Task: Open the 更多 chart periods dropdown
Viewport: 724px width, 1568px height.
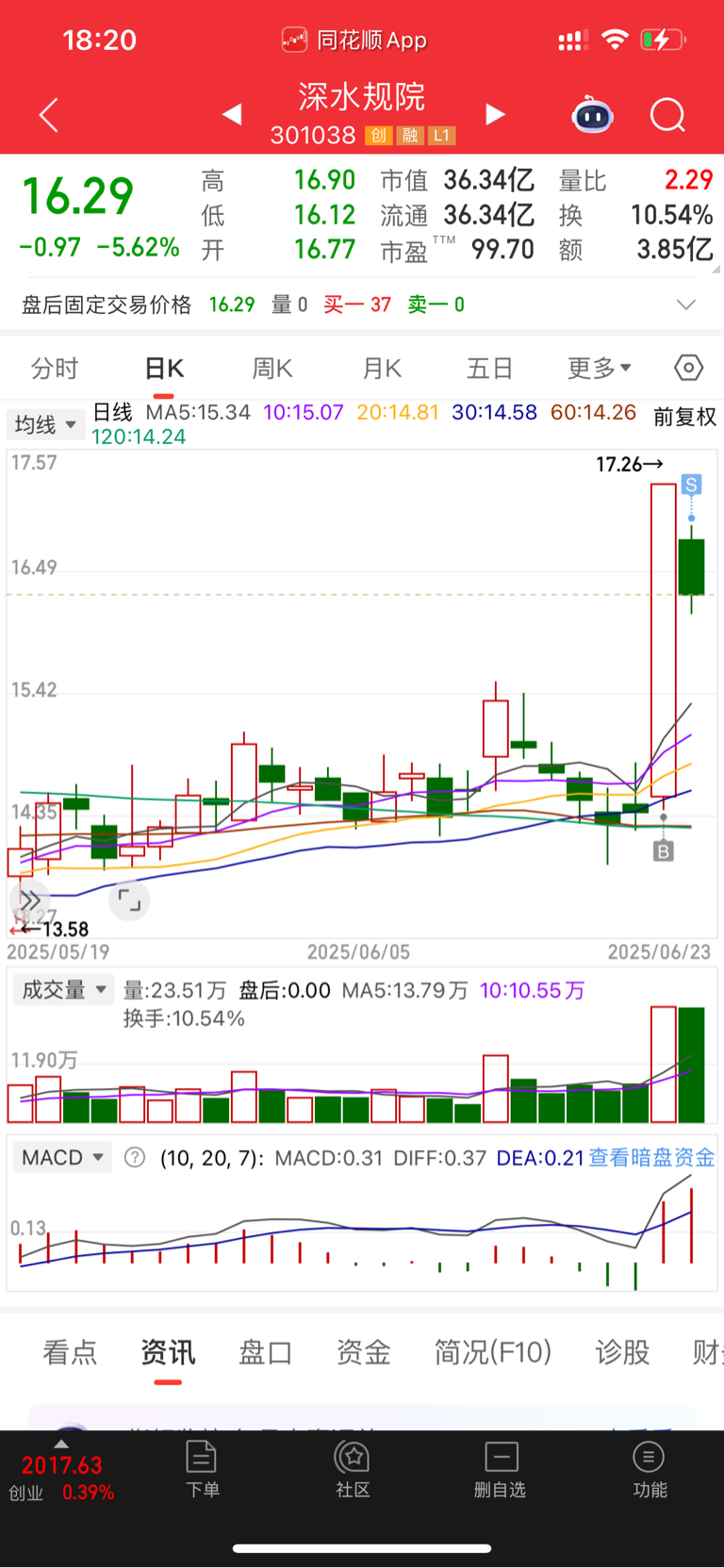Action: point(599,368)
